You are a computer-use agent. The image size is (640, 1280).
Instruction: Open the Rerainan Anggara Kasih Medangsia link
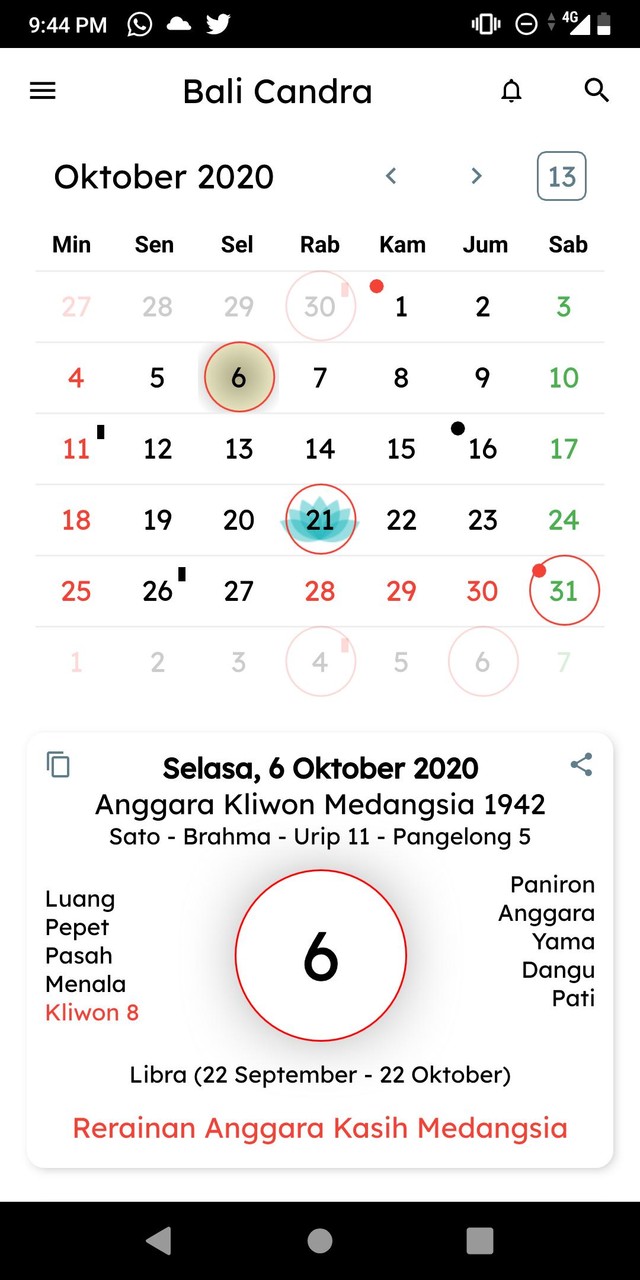point(320,1128)
